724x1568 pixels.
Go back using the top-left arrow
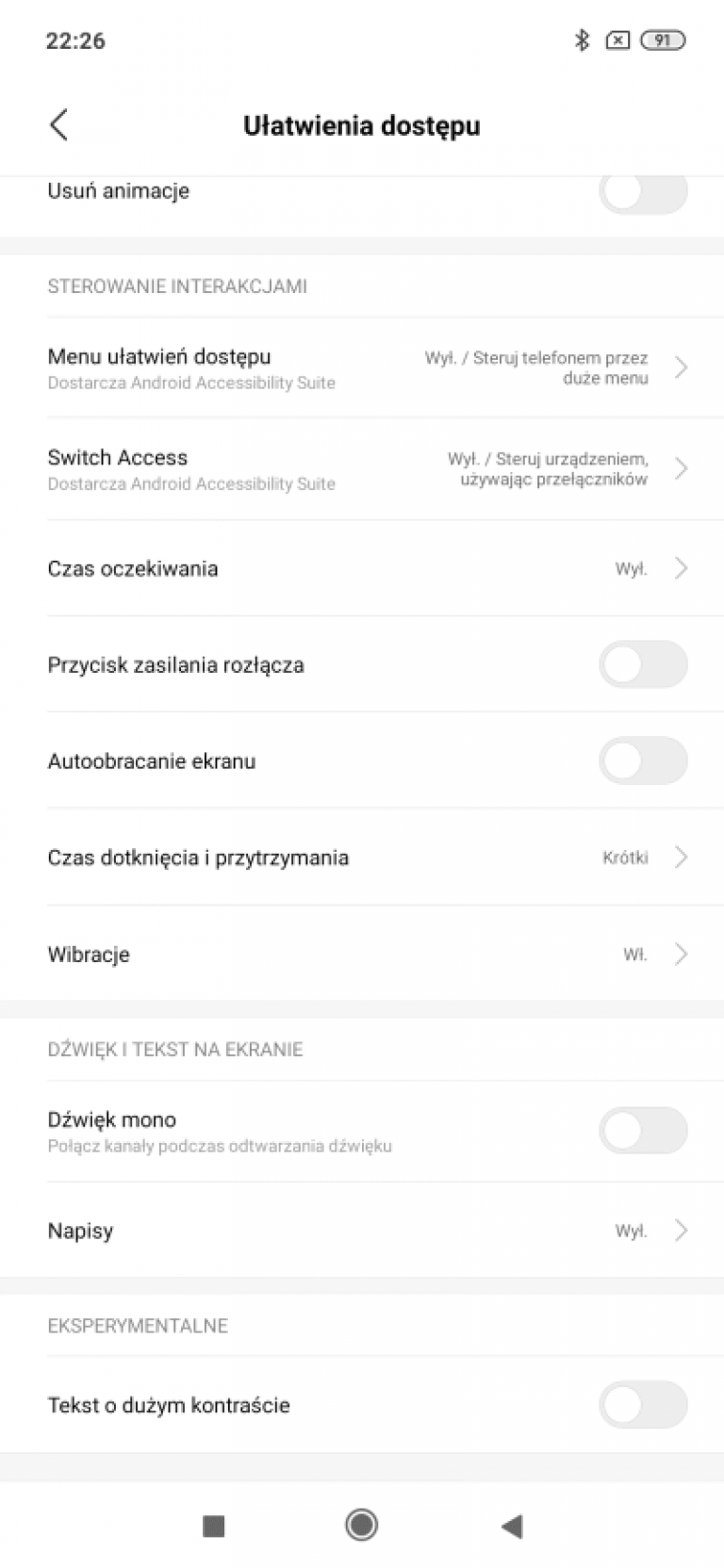coord(58,124)
